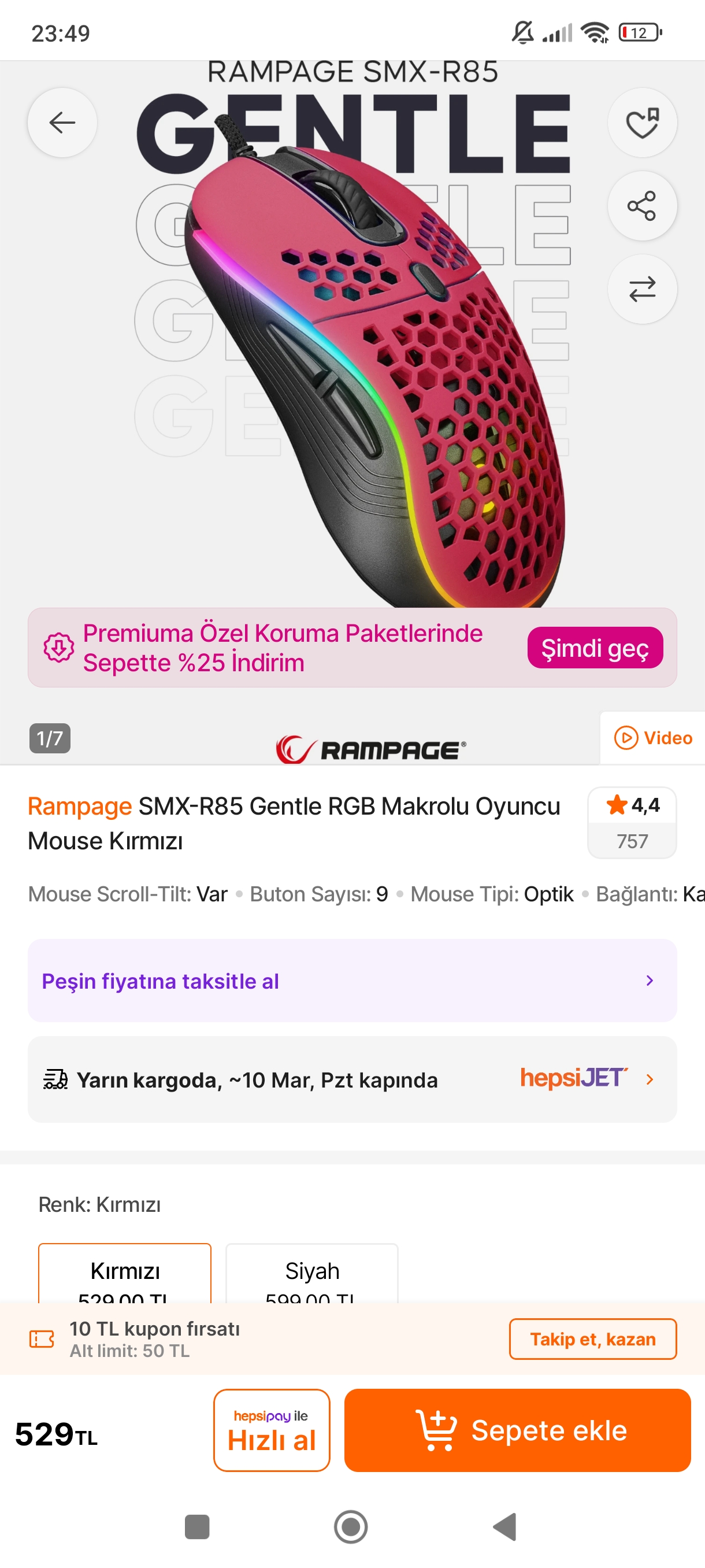View the 4,4 rating and reviews

632,822
